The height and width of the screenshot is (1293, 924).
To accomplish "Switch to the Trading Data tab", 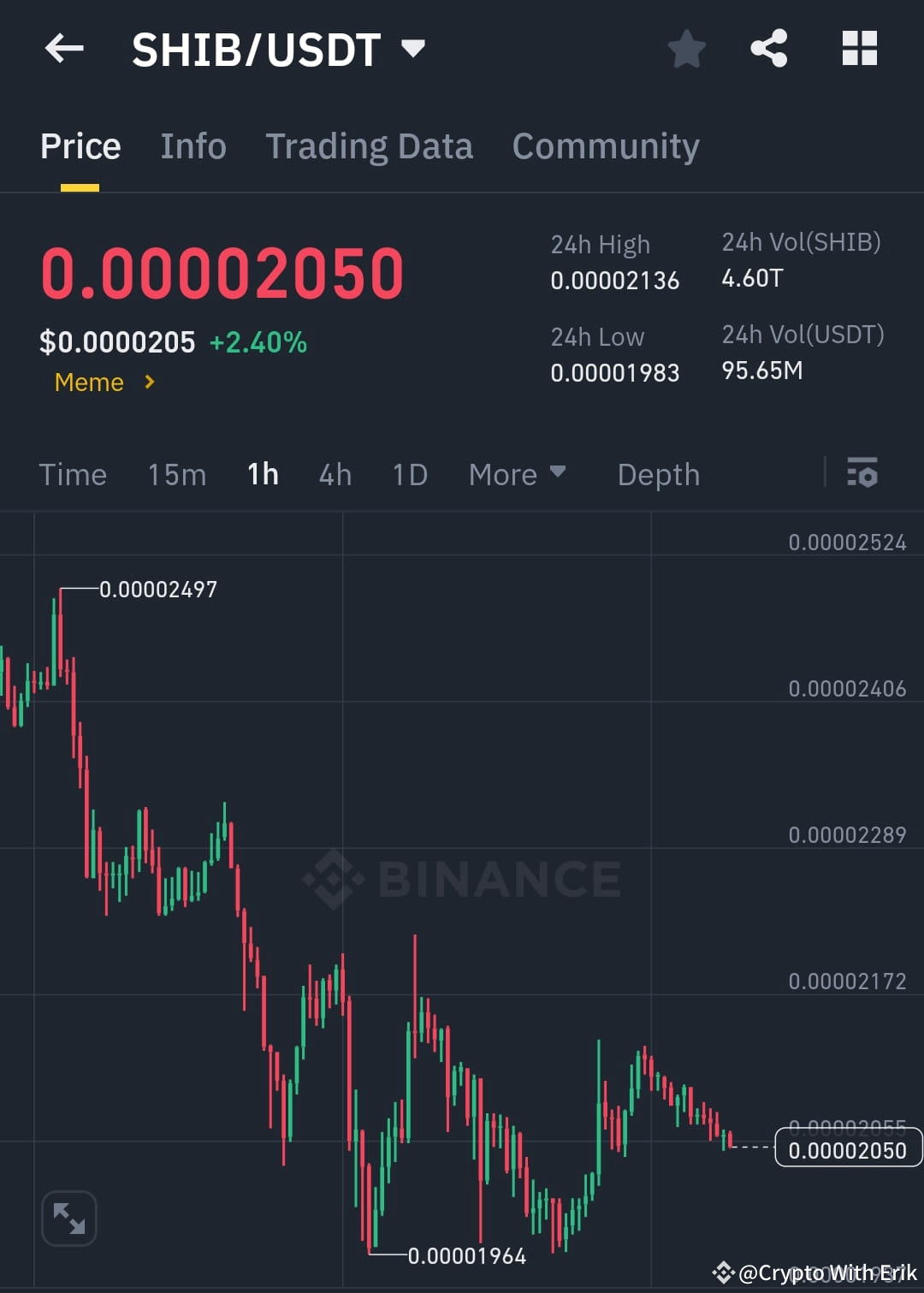I will tap(370, 146).
